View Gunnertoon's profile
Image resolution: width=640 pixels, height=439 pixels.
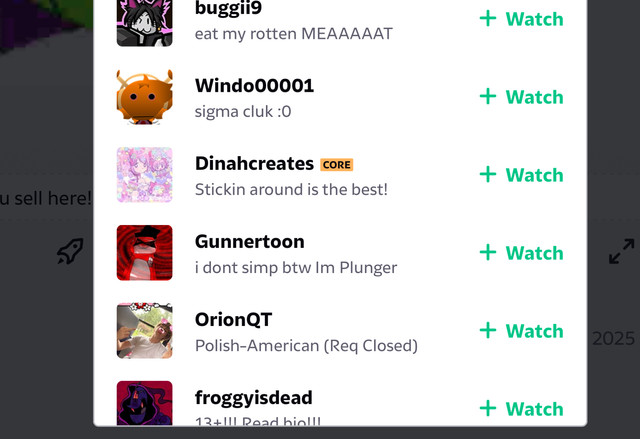[249, 242]
